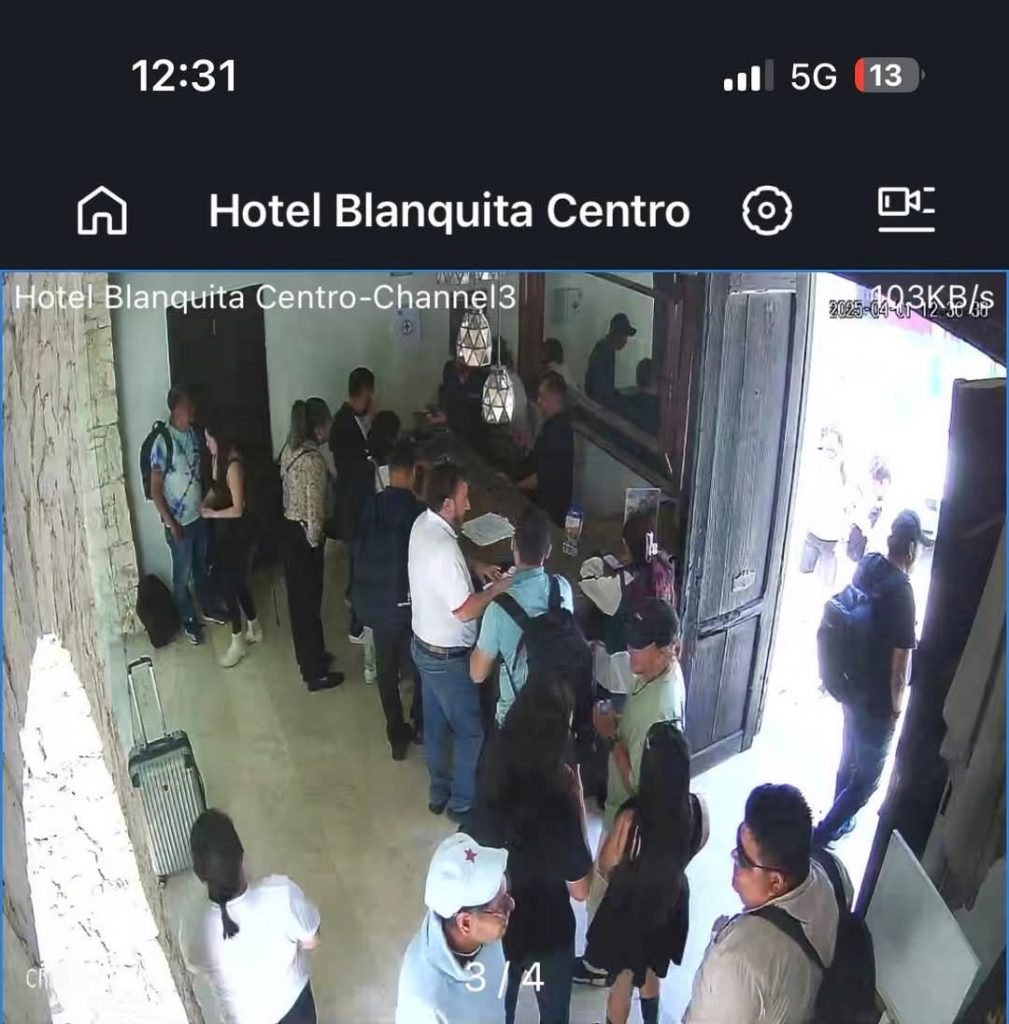Image resolution: width=1009 pixels, height=1024 pixels.
Task: Open camera settings gear icon
Action: tap(767, 211)
